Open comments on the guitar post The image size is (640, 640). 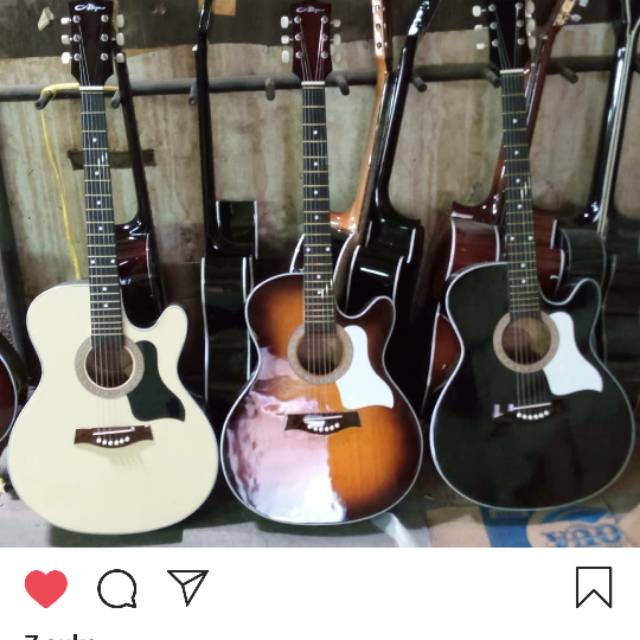pyautogui.click(x=117, y=588)
